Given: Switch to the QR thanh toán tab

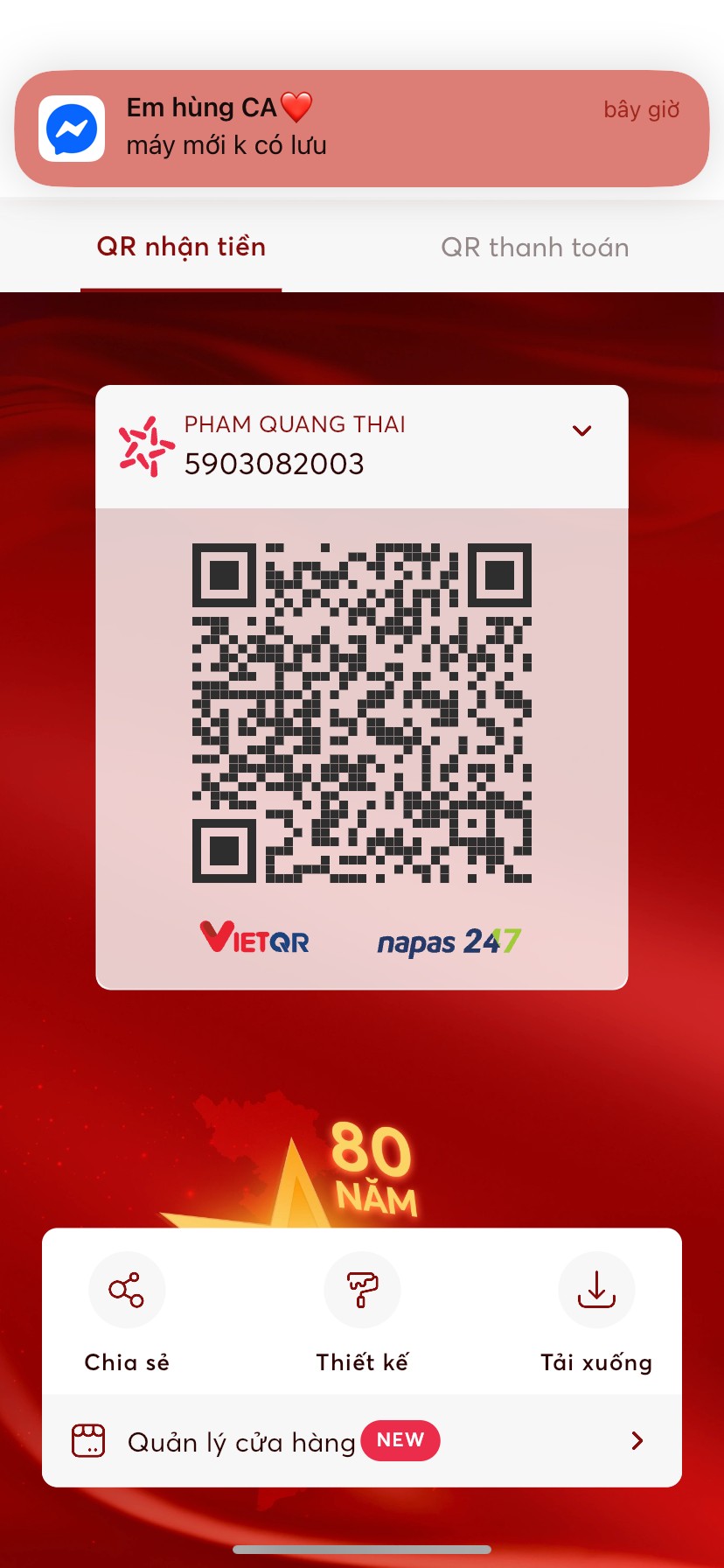Looking at the screenshot, I should (534, 248).
